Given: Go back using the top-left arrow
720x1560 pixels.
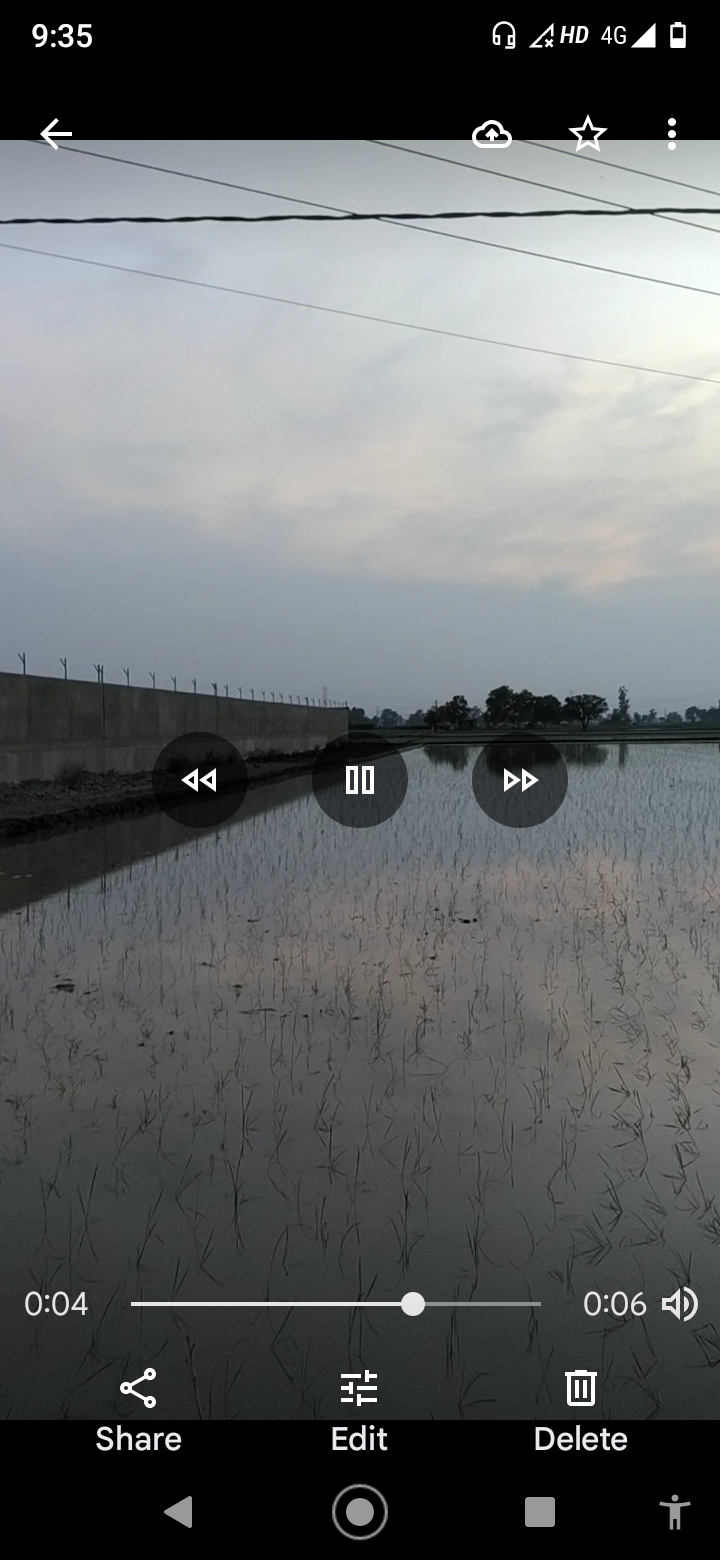Looking at the screenshot, I should tap(56, 134).
